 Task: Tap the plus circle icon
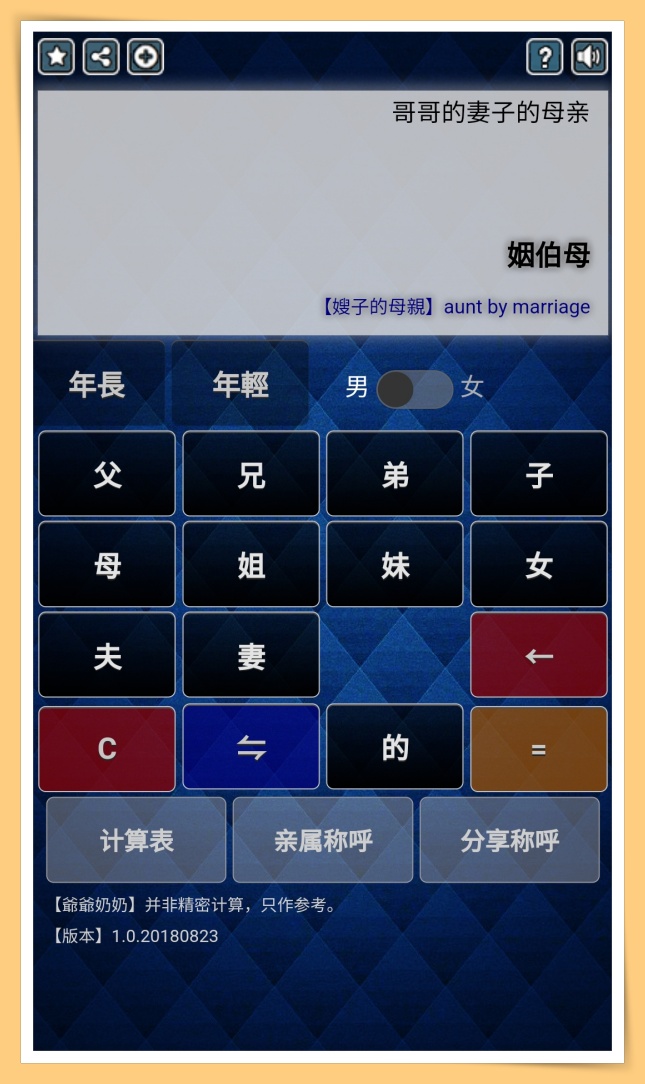[145, 57]
